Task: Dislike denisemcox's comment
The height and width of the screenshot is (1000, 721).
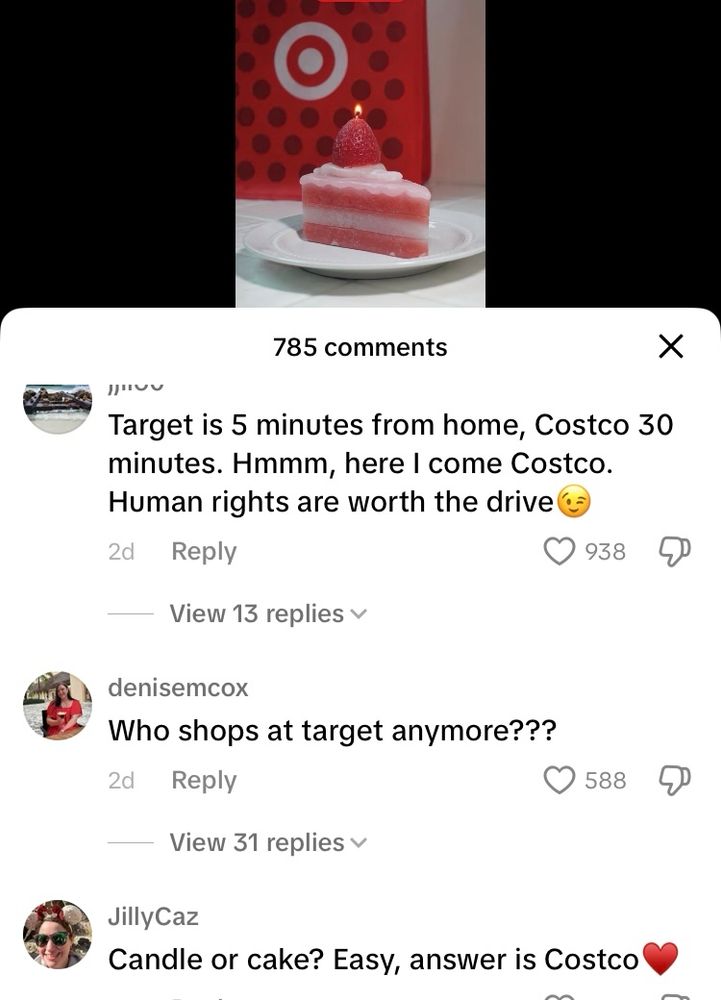Action: click(674, 780)
